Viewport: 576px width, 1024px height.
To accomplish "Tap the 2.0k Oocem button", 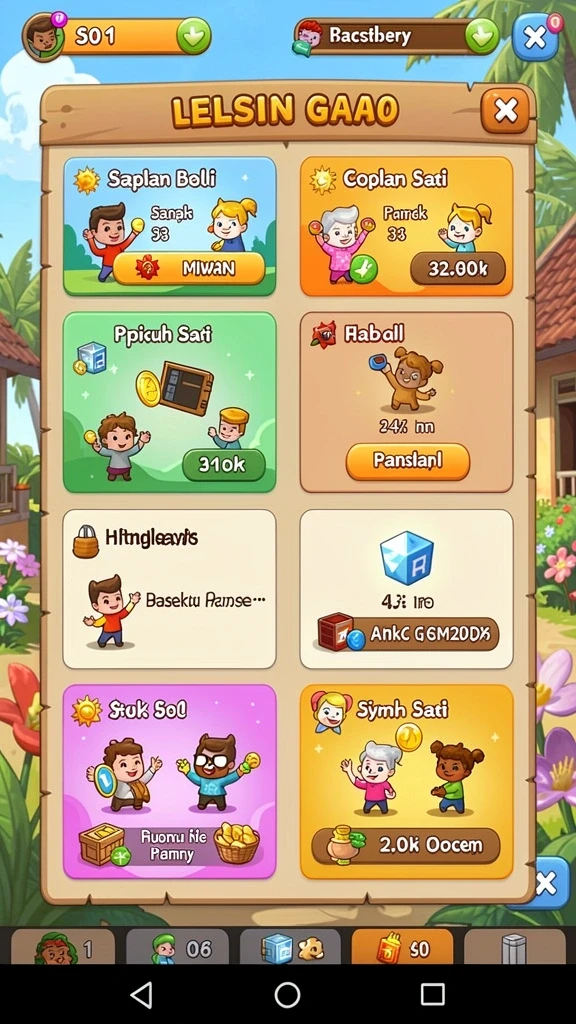I will 406,846.
